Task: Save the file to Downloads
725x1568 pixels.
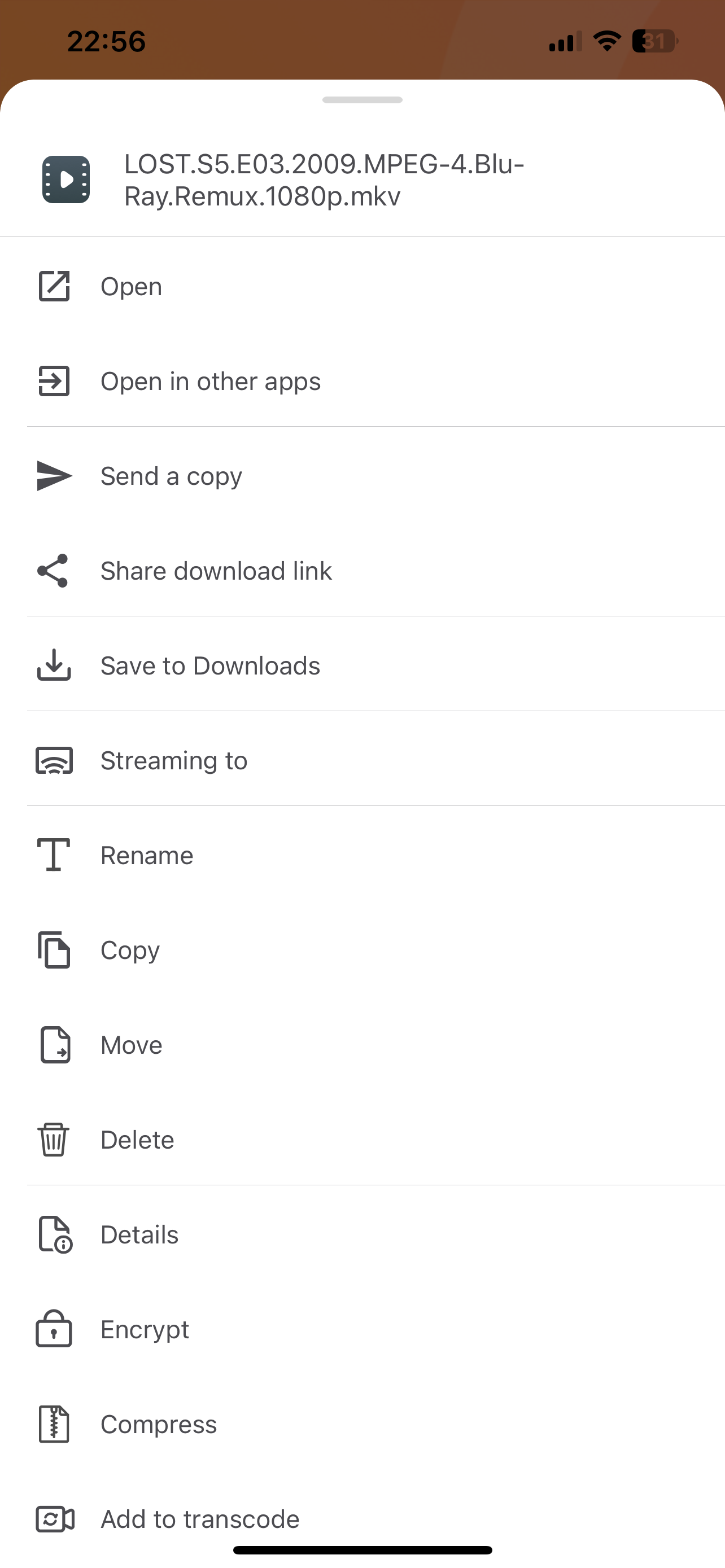Action: [210, 666]
